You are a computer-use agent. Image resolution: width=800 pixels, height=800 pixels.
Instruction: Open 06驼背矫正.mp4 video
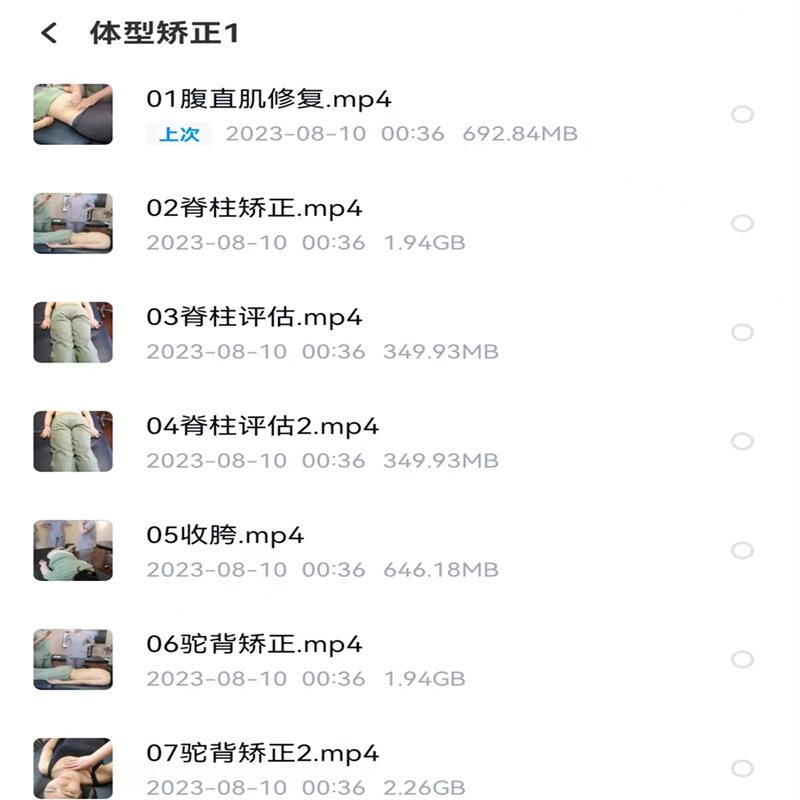254,645
